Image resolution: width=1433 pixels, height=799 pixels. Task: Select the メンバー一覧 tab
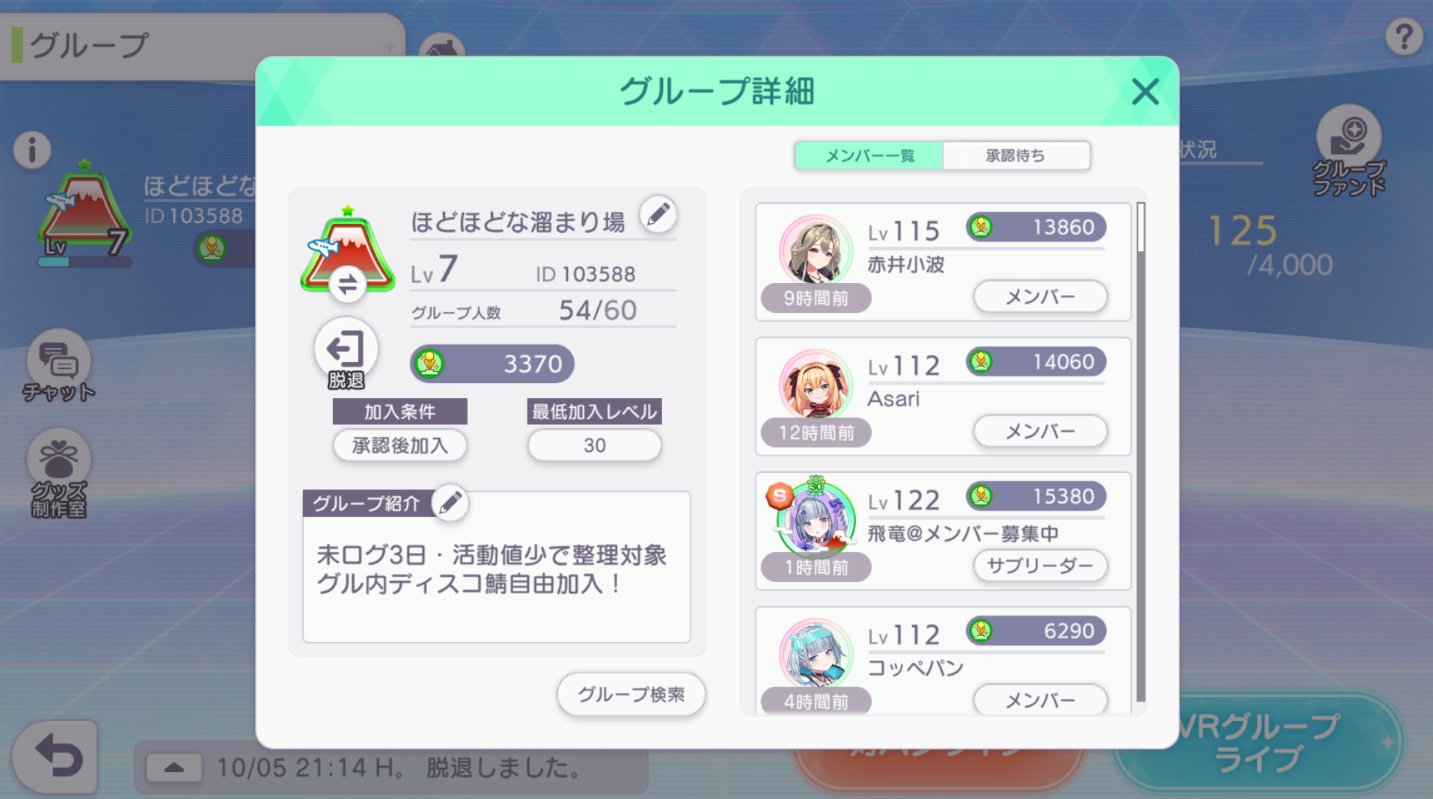click(x=869, y=156)
